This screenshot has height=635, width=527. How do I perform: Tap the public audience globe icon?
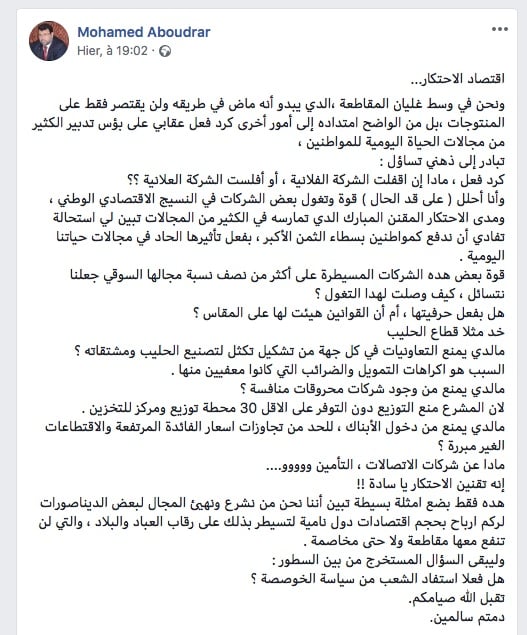click(x=165, y=51)
